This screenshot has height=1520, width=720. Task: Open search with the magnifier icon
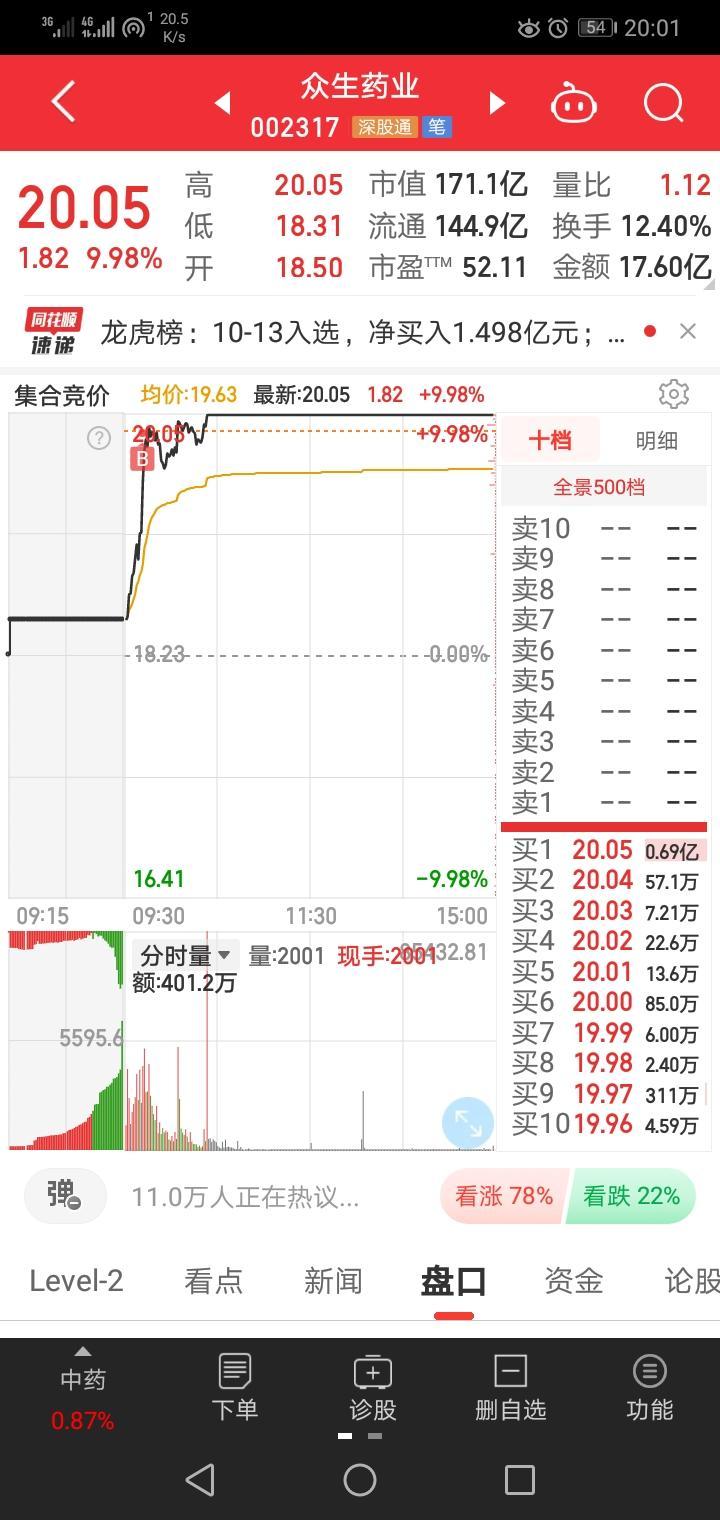[663, 102]
